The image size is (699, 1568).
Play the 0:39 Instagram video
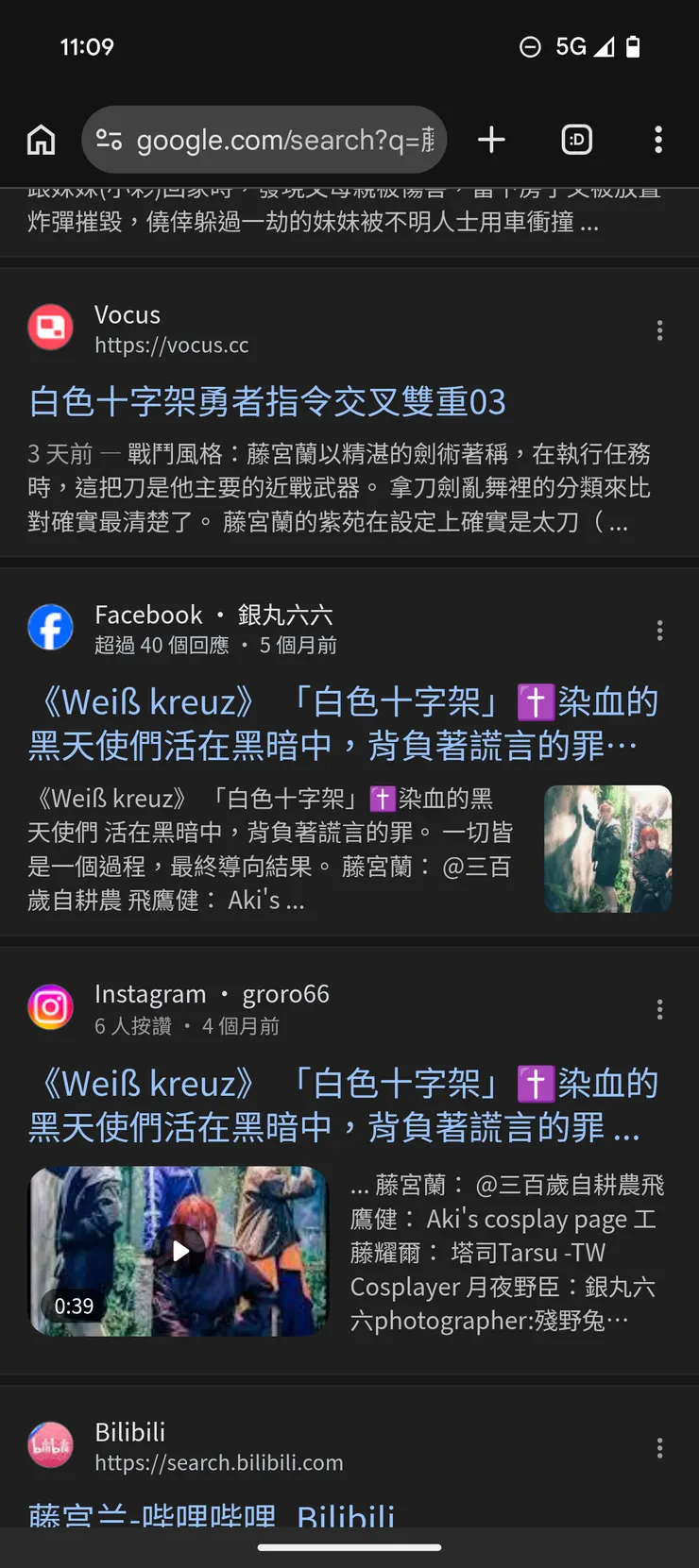click(x=178, y=1251)
